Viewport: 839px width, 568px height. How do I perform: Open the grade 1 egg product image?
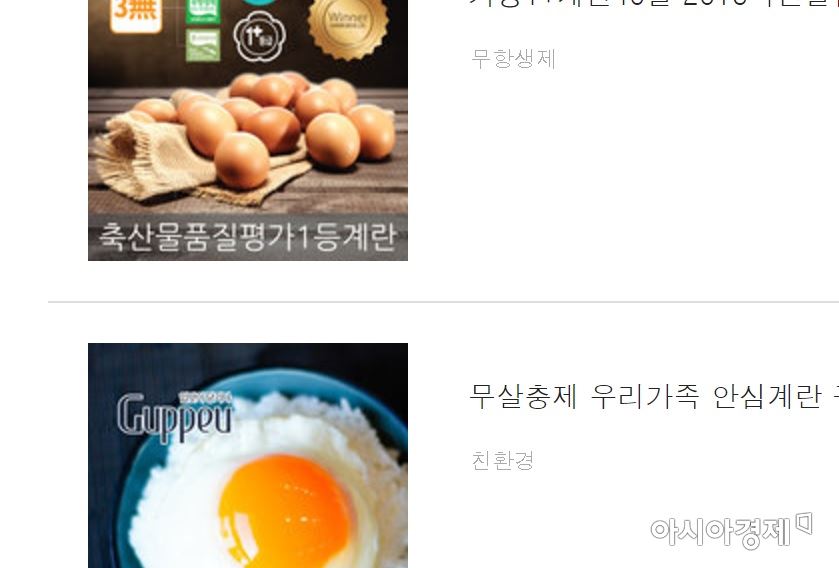click(x=247, y=130)
